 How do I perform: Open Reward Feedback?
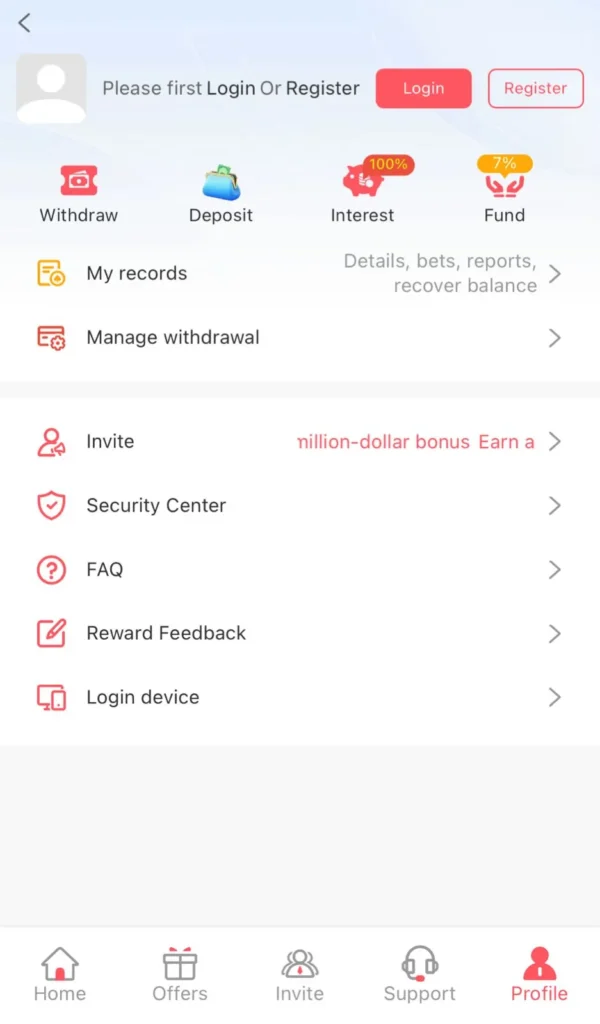300,634
